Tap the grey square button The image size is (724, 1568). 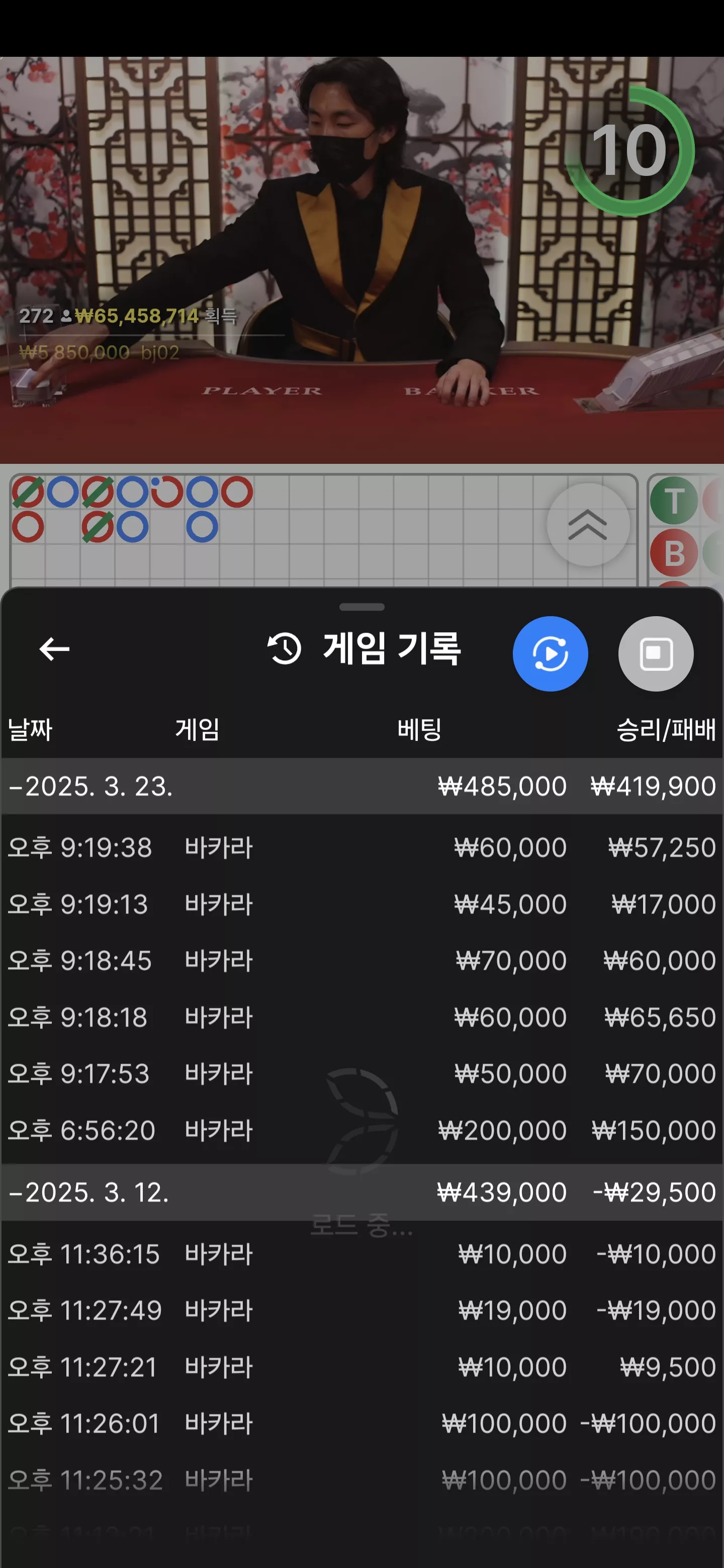656,654
